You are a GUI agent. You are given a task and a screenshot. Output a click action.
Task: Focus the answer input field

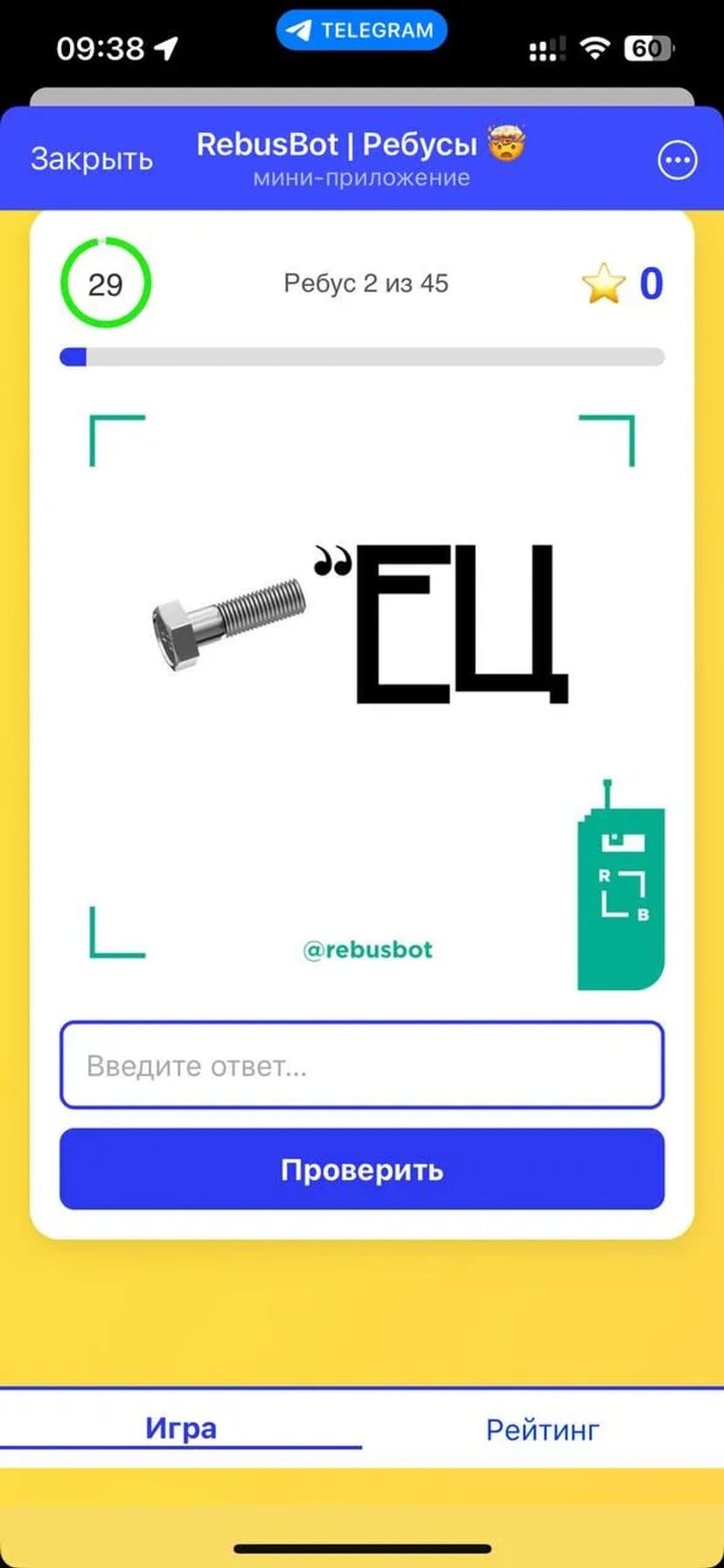[x=362, y=1065]
